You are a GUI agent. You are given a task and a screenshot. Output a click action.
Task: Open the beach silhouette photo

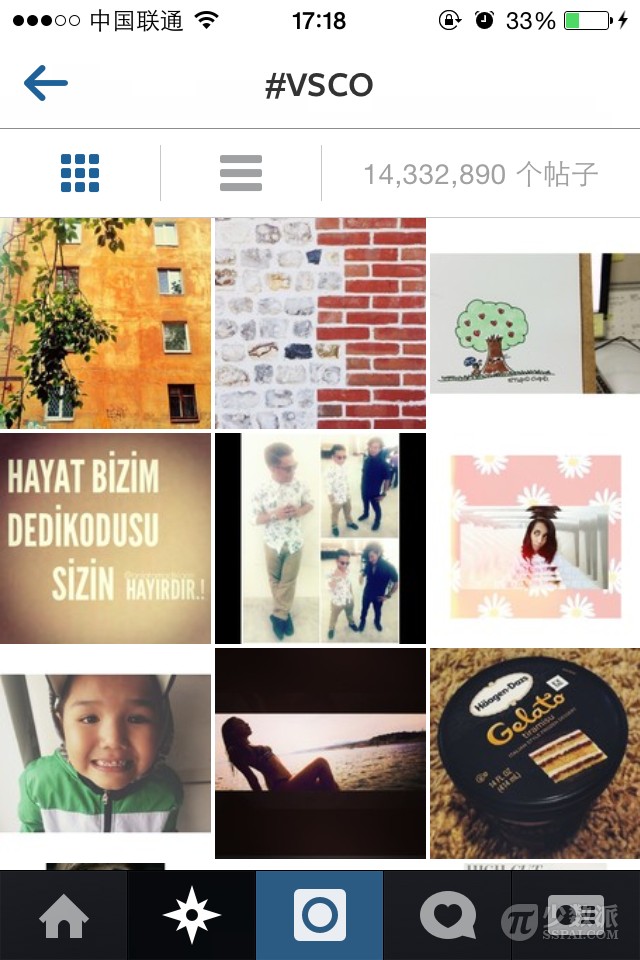tap(320, 753)
